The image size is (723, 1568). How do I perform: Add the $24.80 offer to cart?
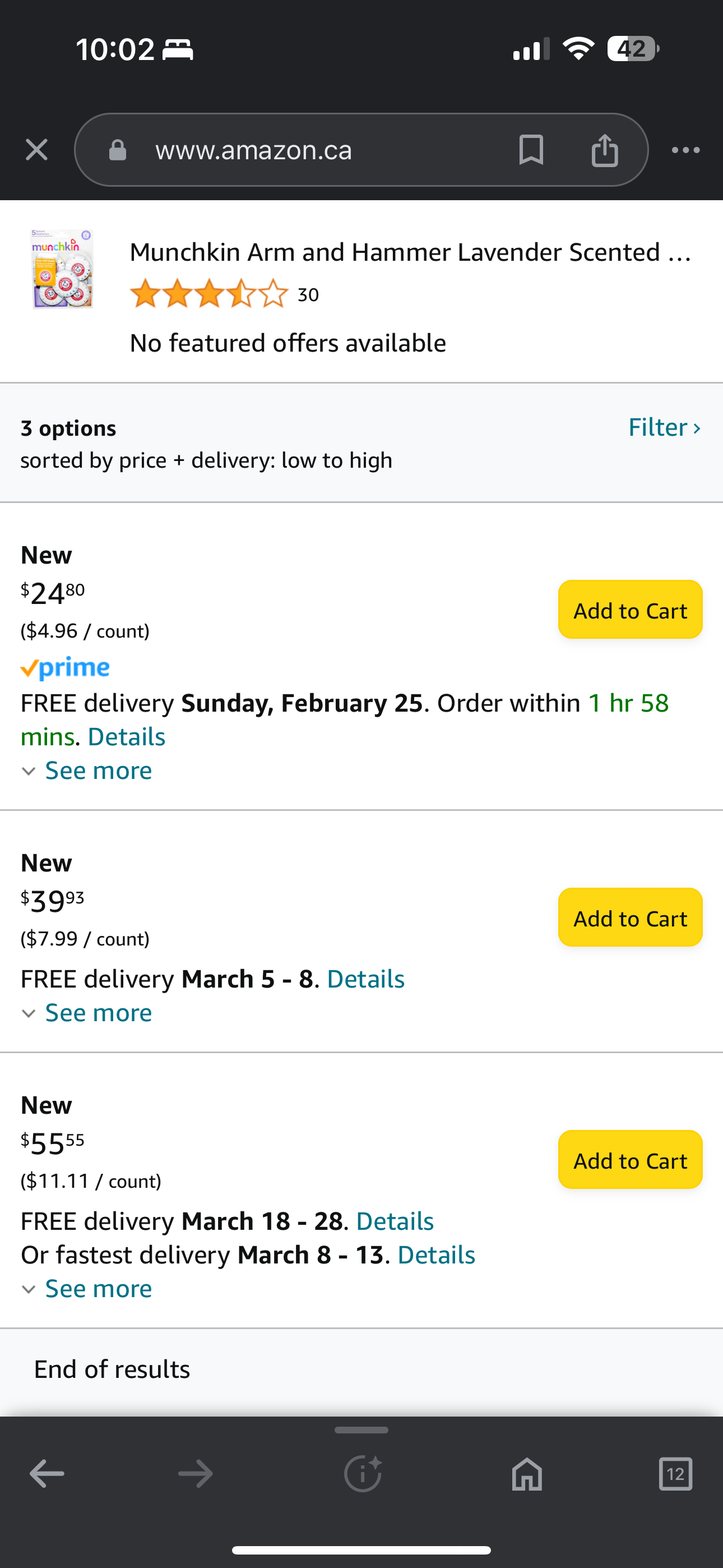click(630, 609)
